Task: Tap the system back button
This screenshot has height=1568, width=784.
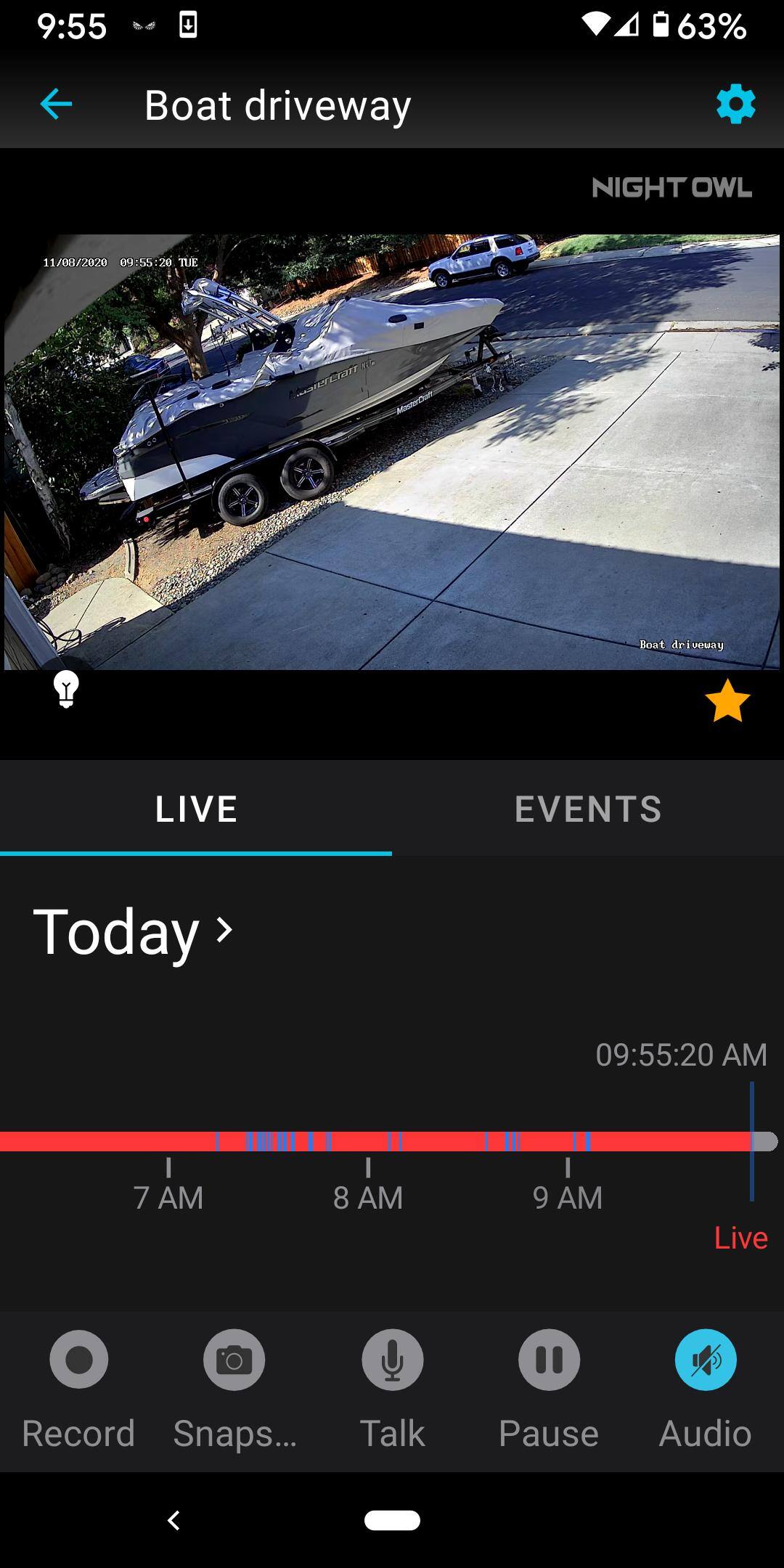Action: pyautogui.click(x=173, y=1521)
